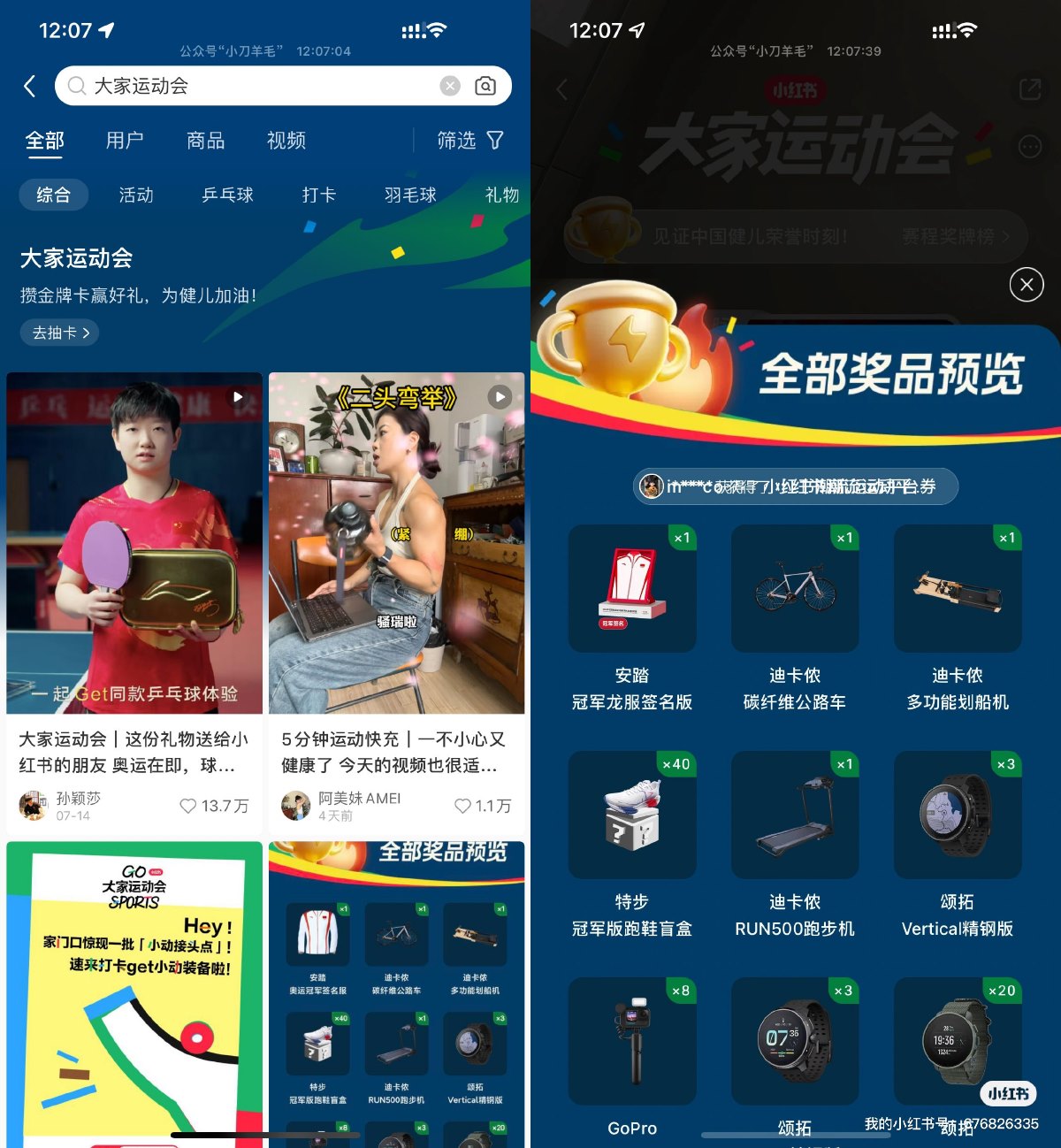Select the 乒乓球 chip
Viewport: 1061px width, 1148px height.
coord(227,195)
